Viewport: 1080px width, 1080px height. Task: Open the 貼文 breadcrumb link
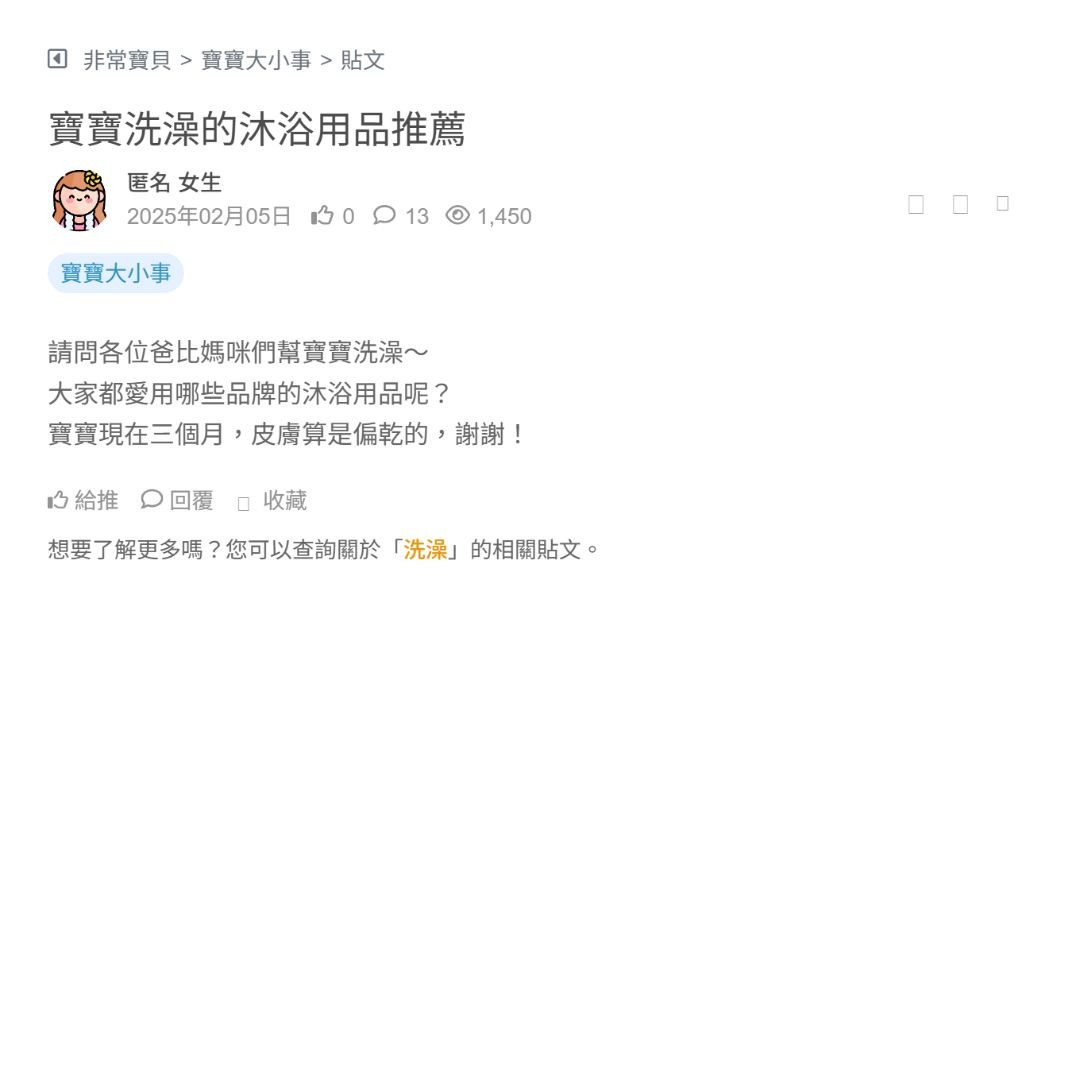362,60
